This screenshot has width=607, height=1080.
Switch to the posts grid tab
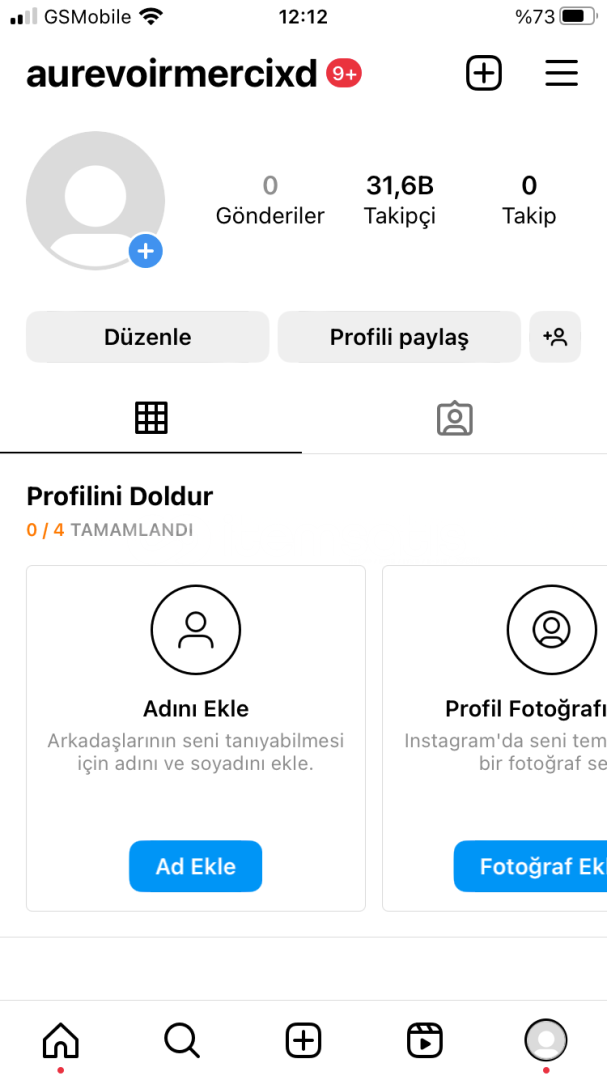tap(151, 418)
